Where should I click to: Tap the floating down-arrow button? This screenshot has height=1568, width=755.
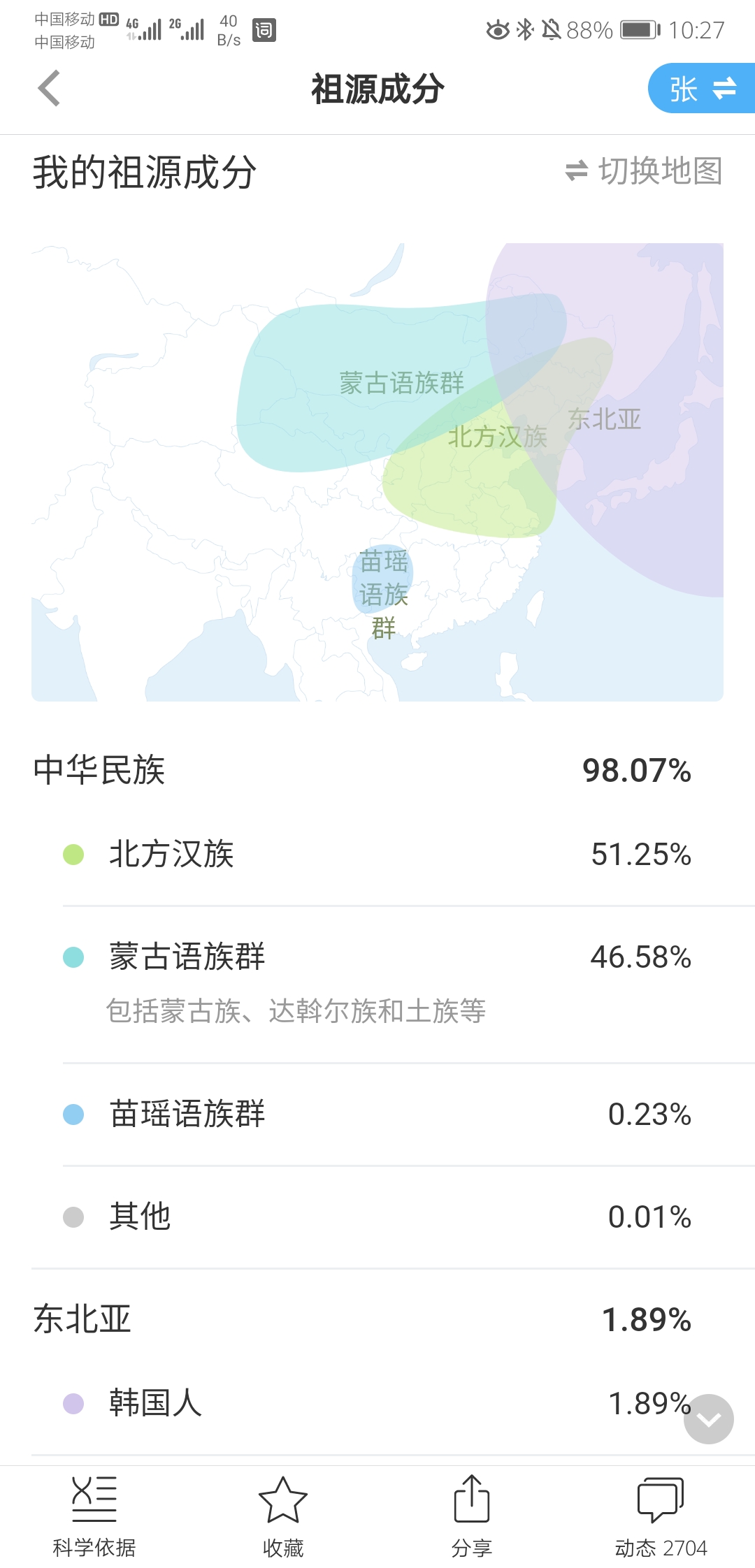[708, 1418]
